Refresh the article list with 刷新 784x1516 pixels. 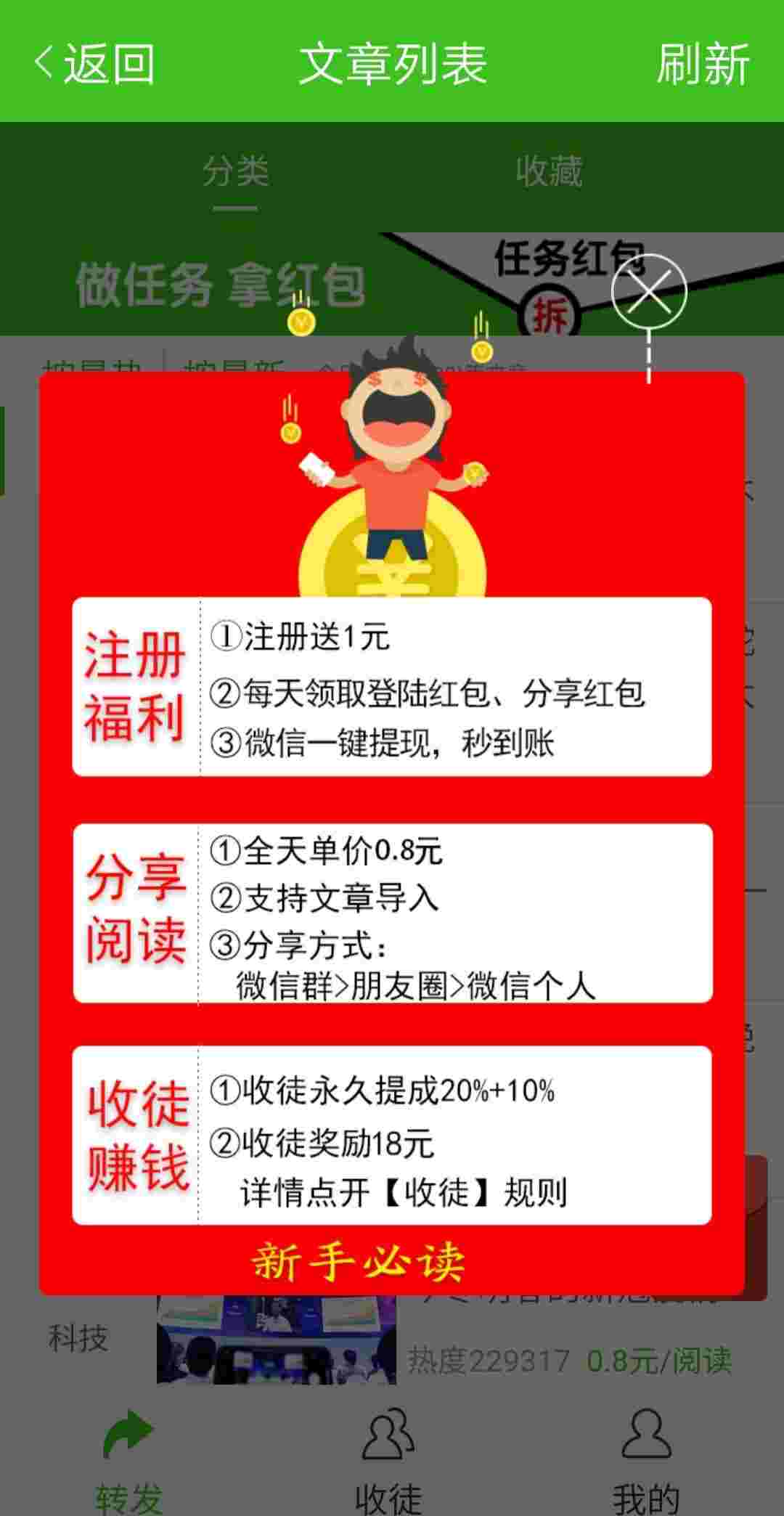703,64
